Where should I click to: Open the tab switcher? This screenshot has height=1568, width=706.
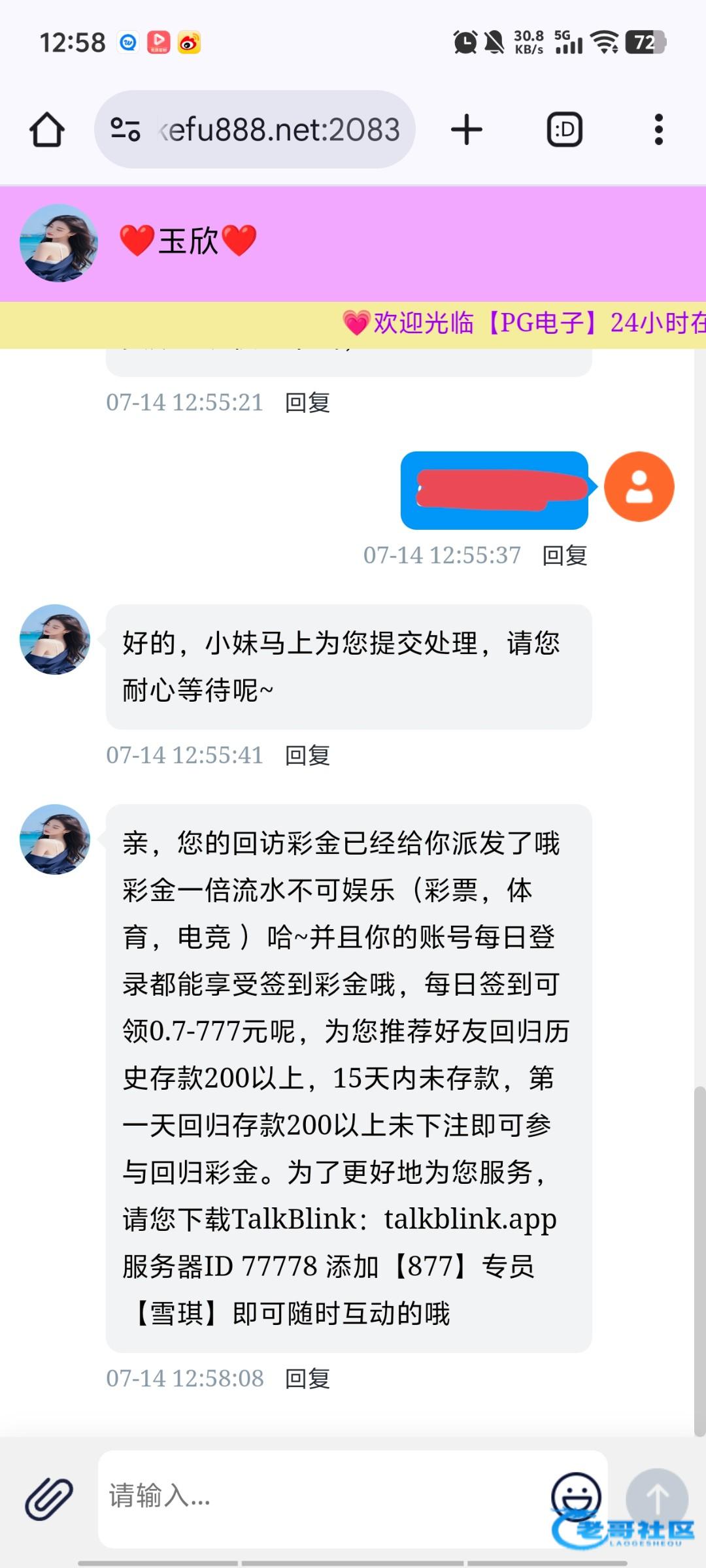point(564,129)
